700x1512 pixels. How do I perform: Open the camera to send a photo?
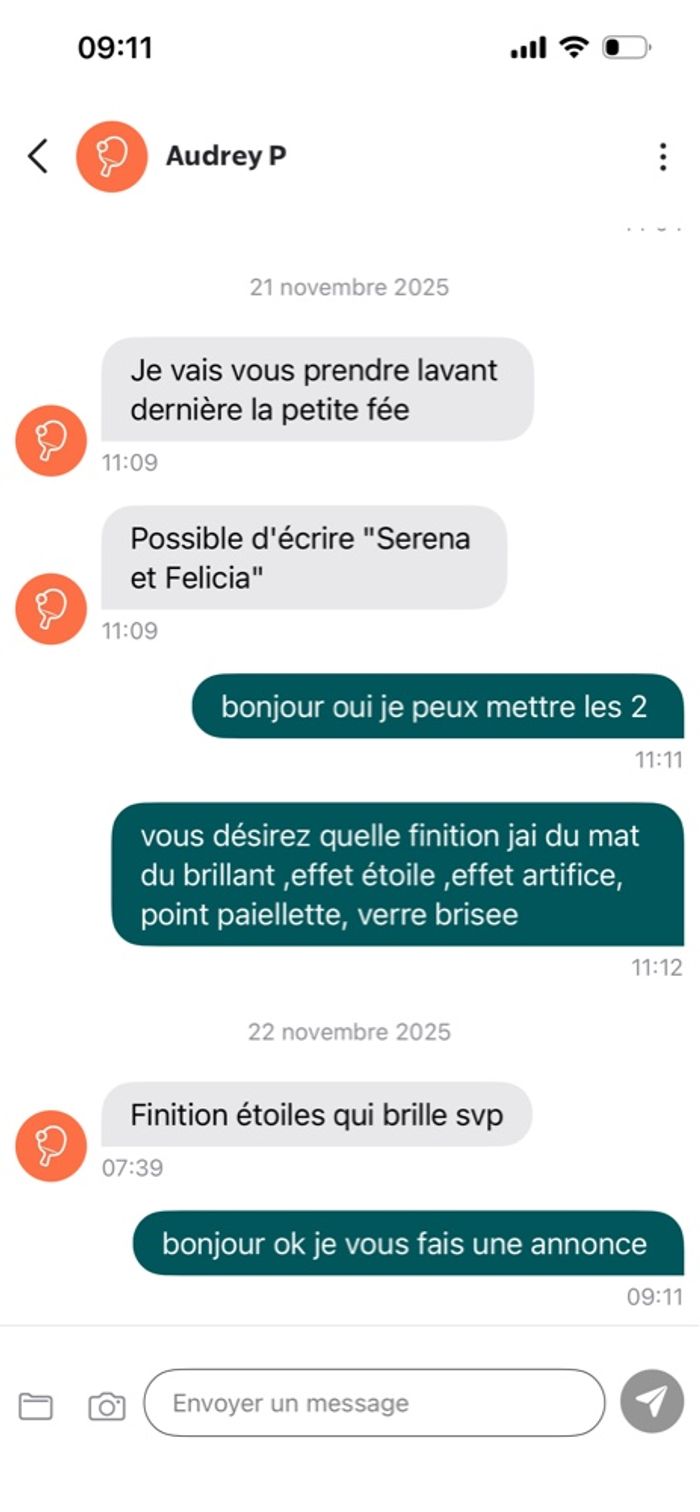point(106,1406)
